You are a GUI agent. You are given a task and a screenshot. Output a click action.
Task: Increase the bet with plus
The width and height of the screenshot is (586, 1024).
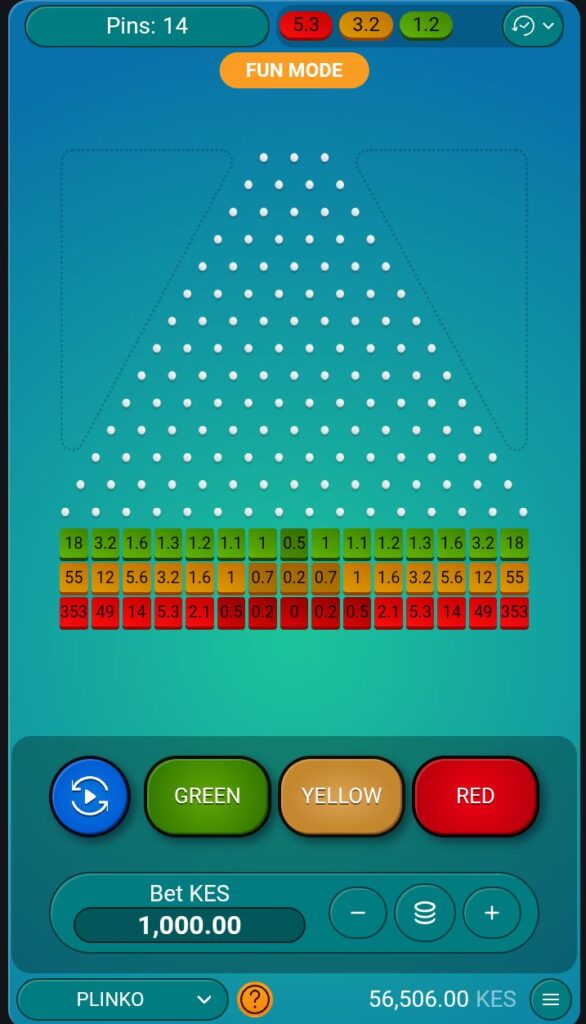(x=492, y=912)
